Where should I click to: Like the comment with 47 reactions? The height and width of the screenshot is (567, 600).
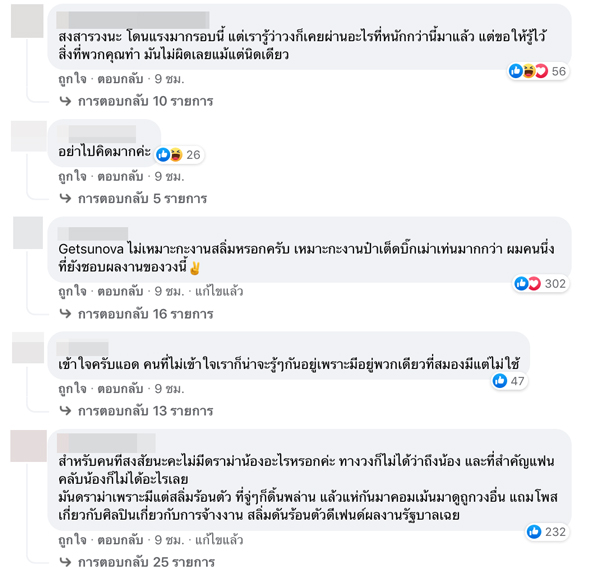pyautogui.click(x=72, y=387)
